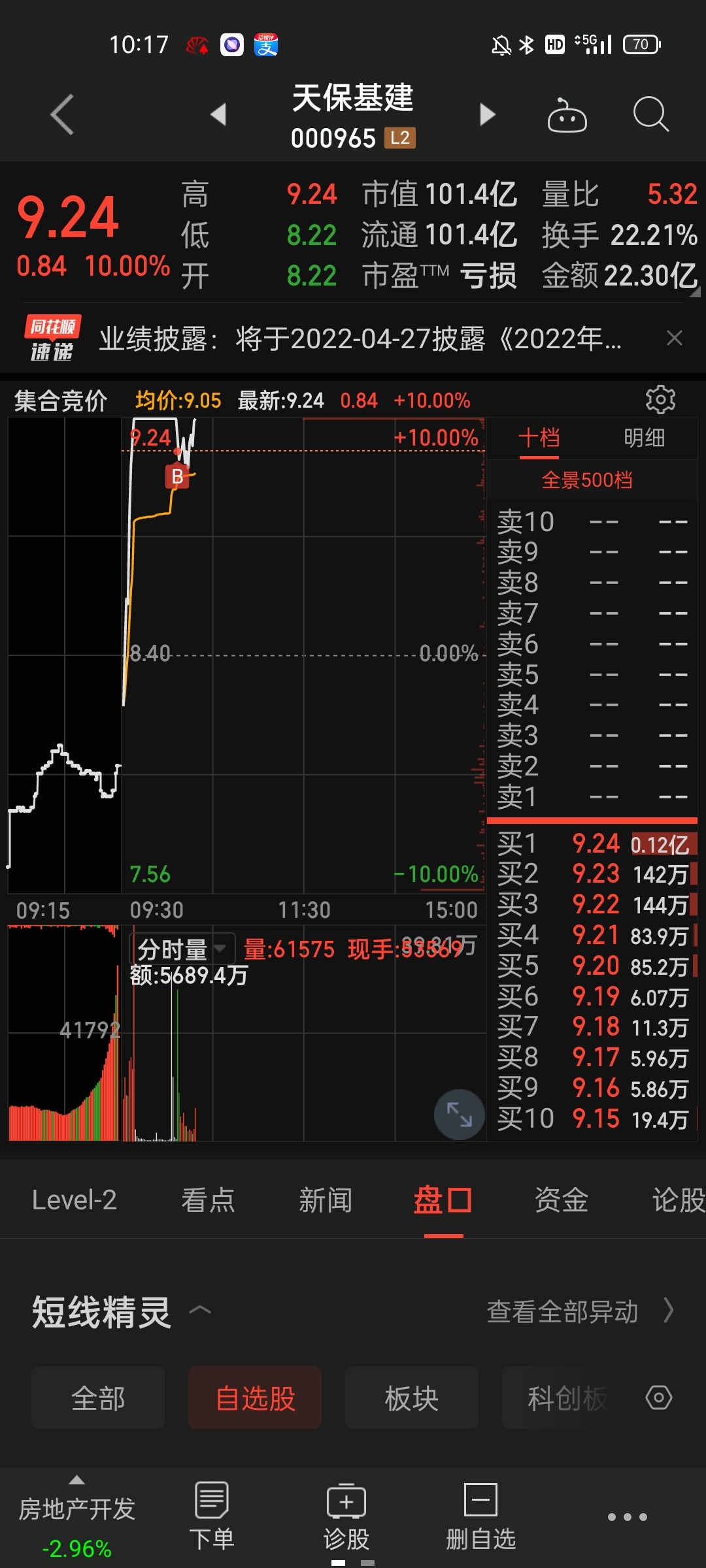Remove stock via 删自选
706x1568 pixels.
481,1516
